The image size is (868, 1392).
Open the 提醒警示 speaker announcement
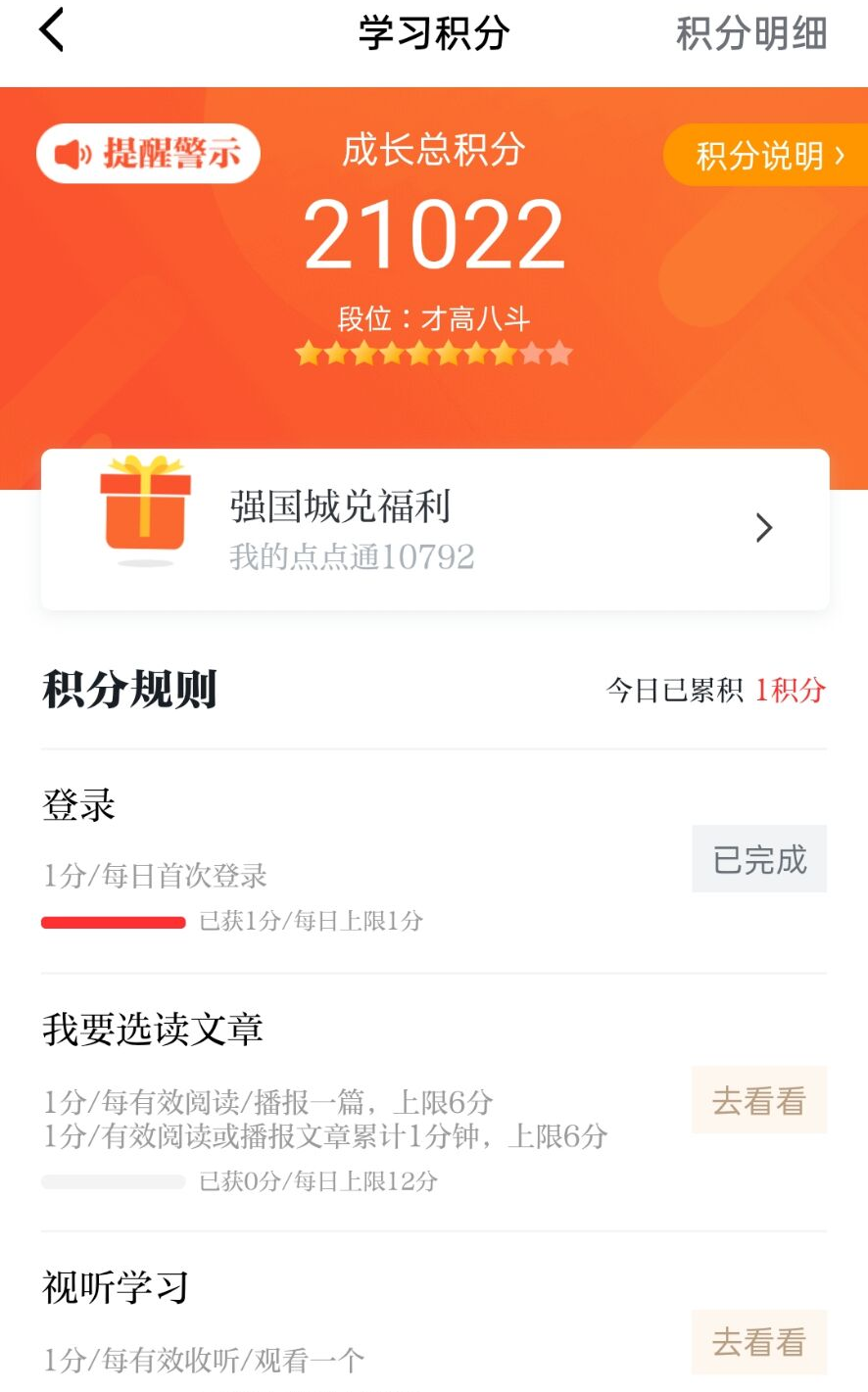(147, 153)
